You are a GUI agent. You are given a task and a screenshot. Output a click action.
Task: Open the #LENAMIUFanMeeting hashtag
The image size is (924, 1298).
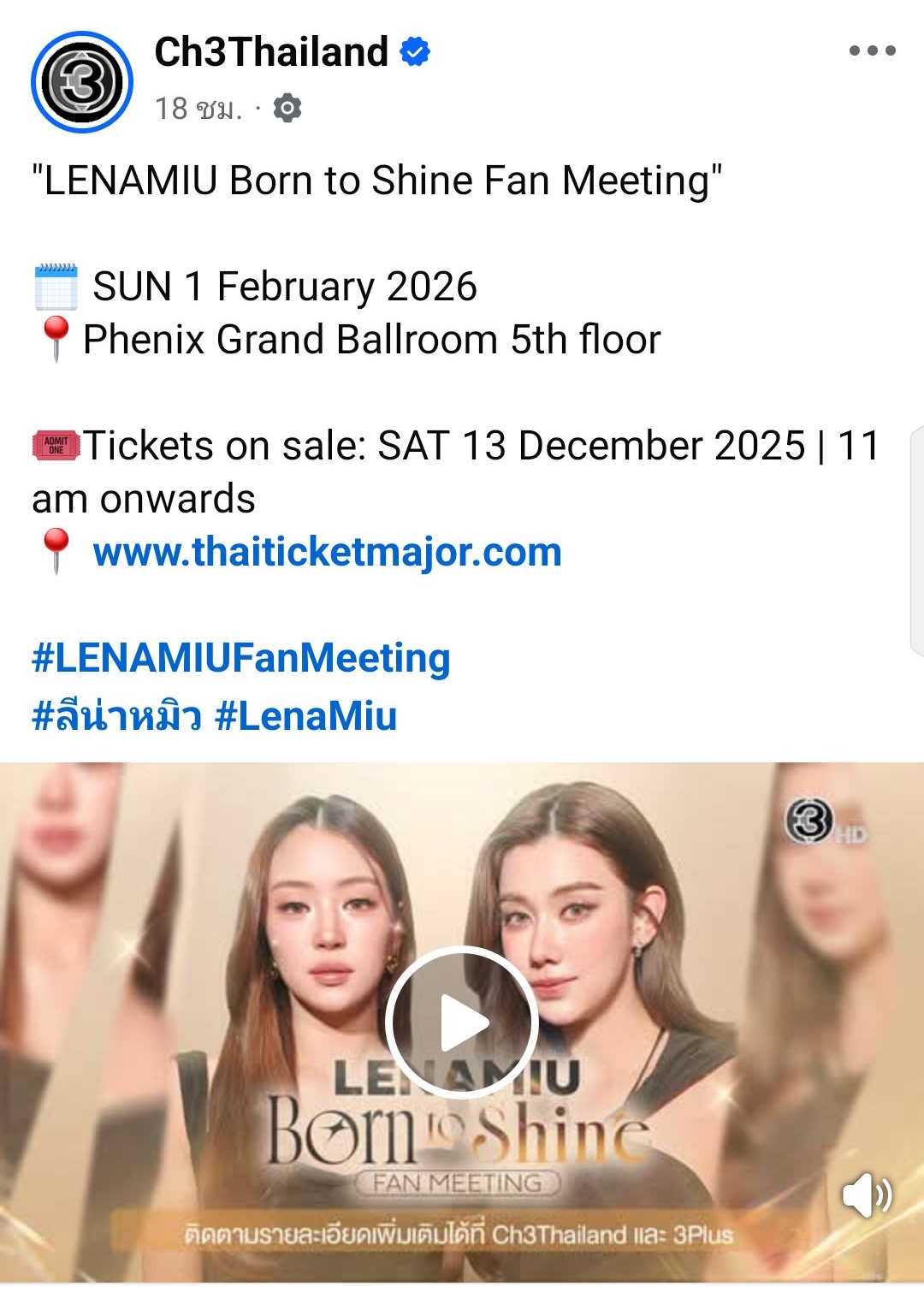coord(241,658)
